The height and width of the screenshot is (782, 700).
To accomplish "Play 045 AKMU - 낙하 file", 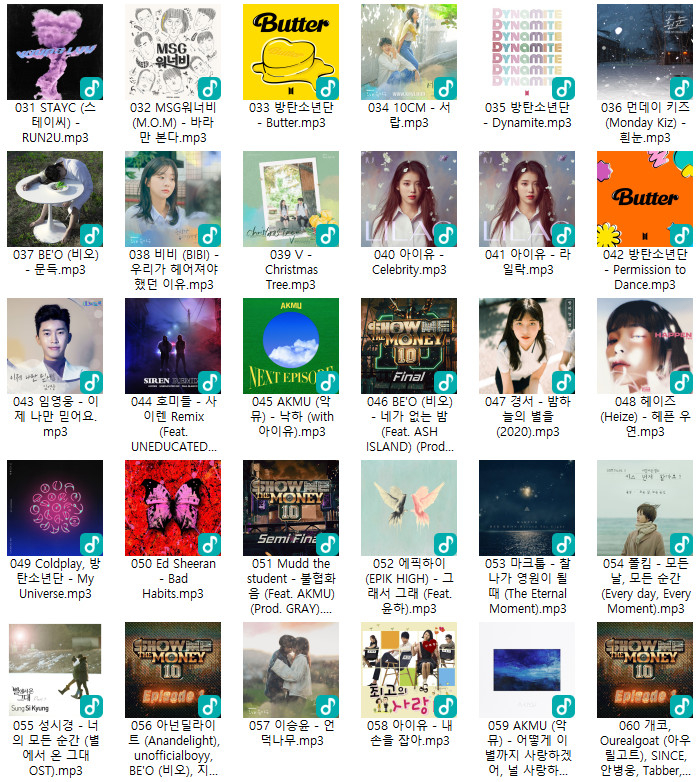I will (x=291, y=346).
